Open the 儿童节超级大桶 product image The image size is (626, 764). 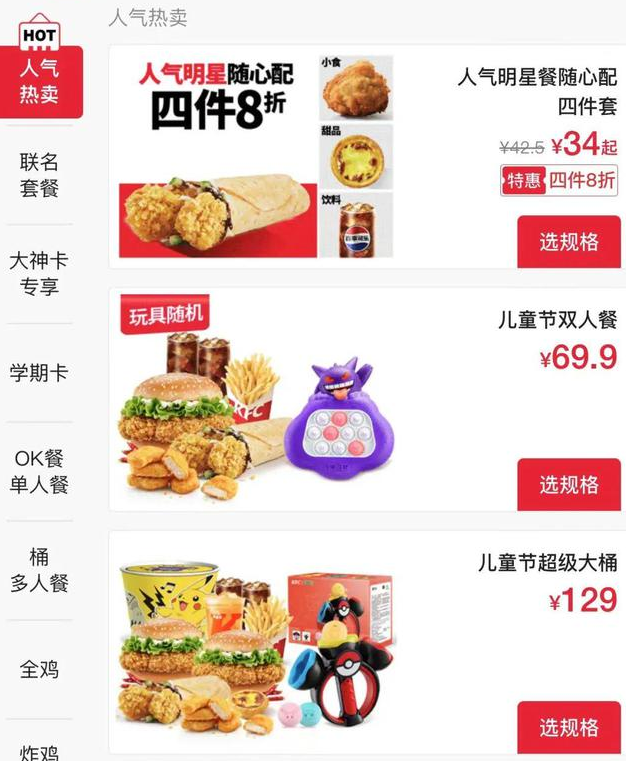point(256,643)
